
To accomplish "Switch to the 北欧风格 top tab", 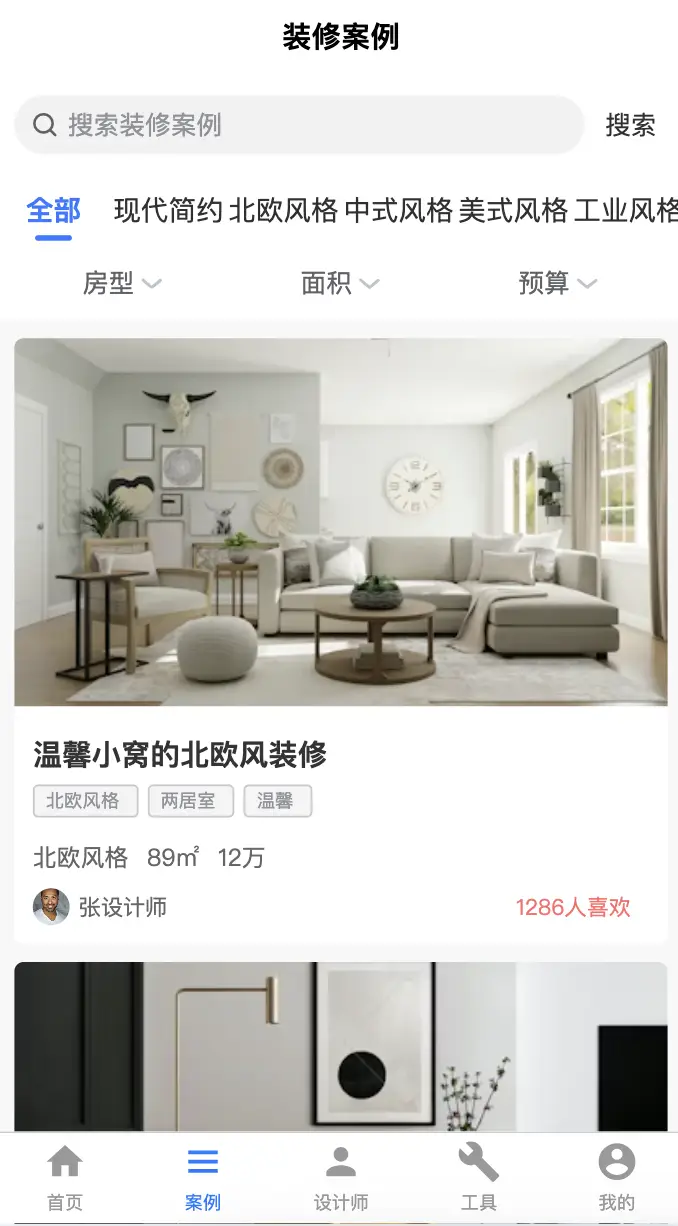I will click(x=284, y=211).
